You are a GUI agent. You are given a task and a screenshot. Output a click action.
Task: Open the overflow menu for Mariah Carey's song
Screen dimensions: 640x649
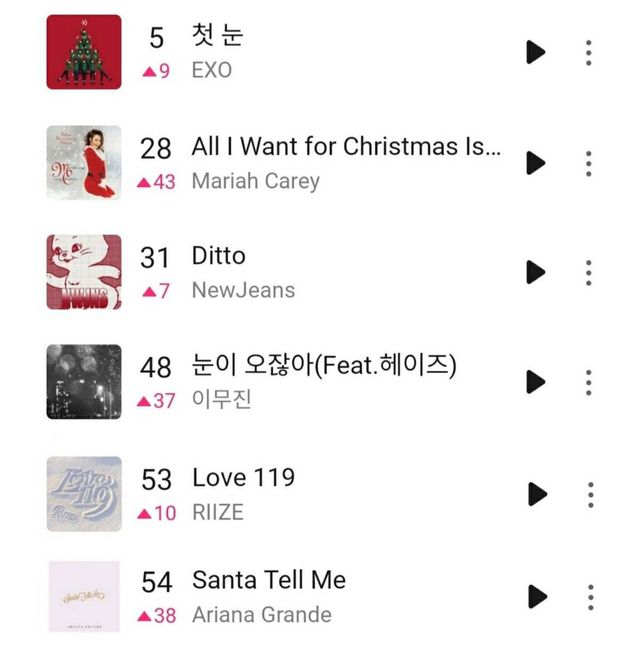[x=589, y=163]
